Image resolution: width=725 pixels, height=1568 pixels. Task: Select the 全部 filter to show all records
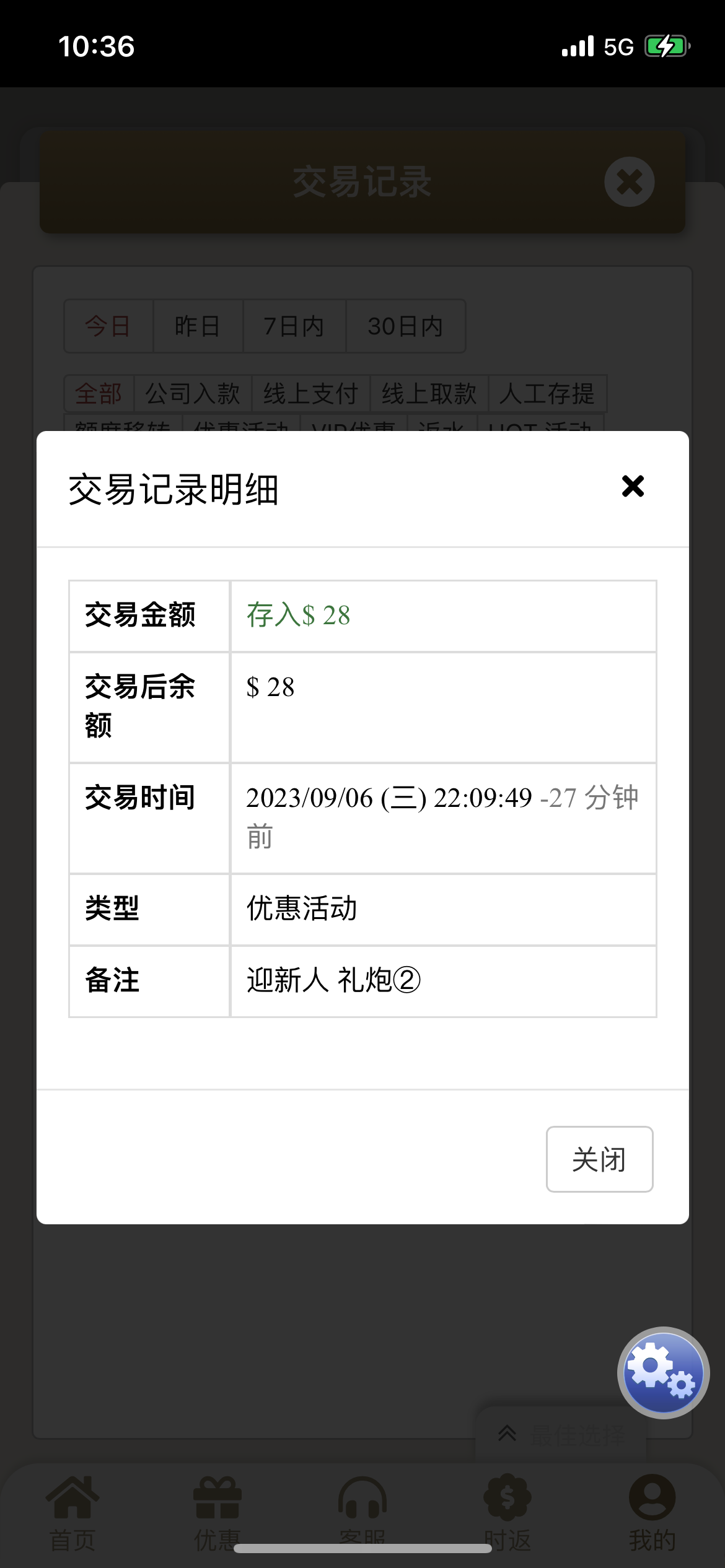click(x=98, y=393)
